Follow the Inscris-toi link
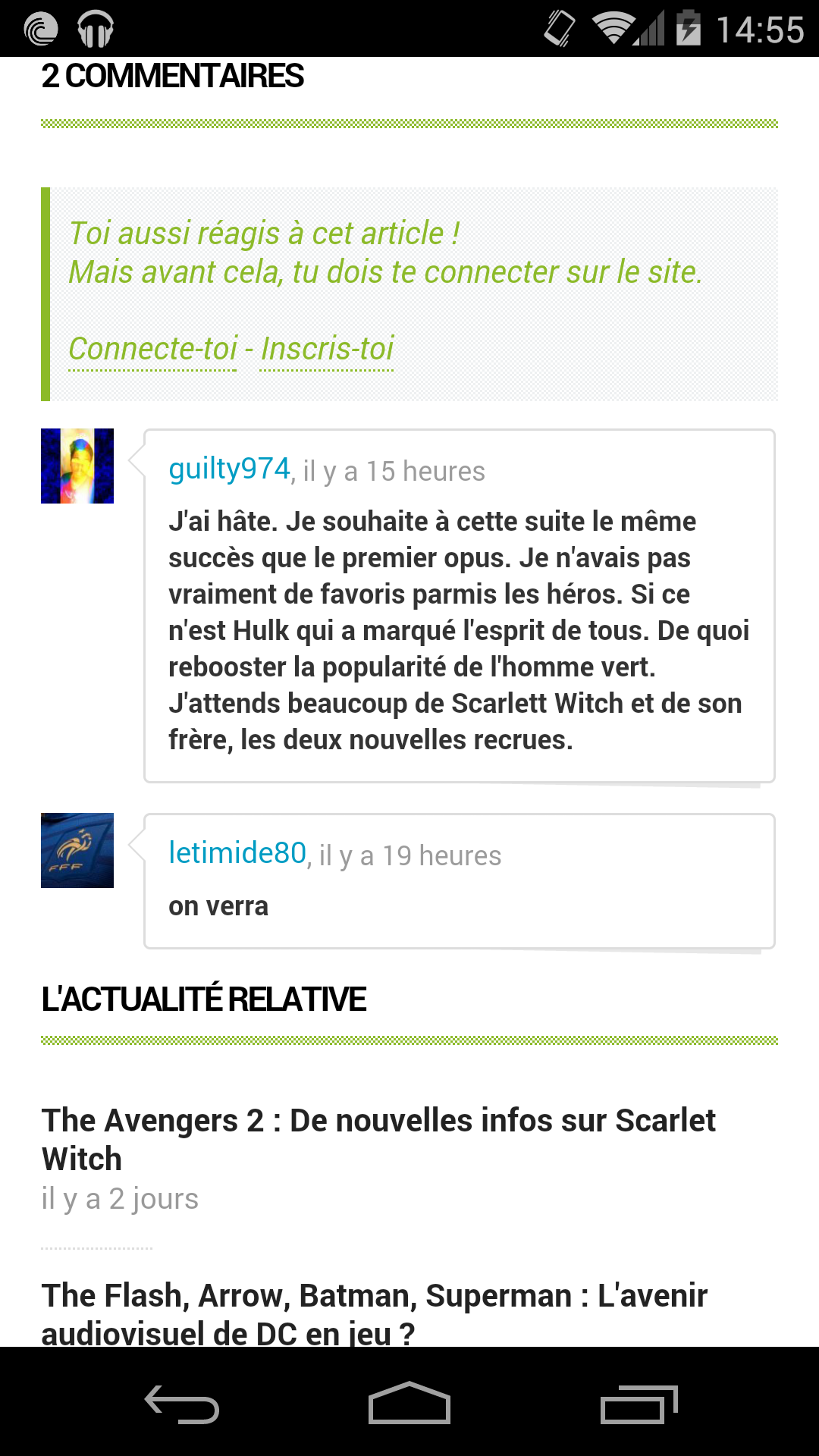Screen dimensions: 819x1456 point(328,350)
